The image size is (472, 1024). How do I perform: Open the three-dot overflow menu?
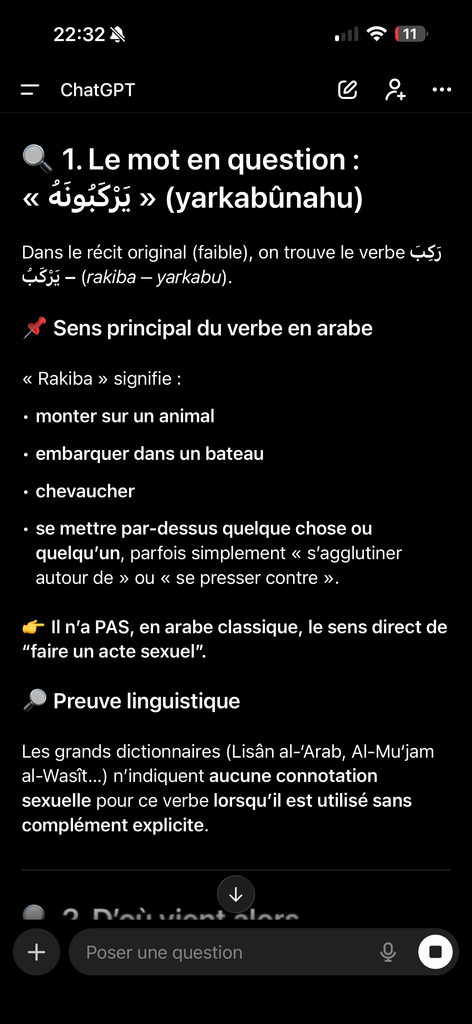(x=442, y=89)
